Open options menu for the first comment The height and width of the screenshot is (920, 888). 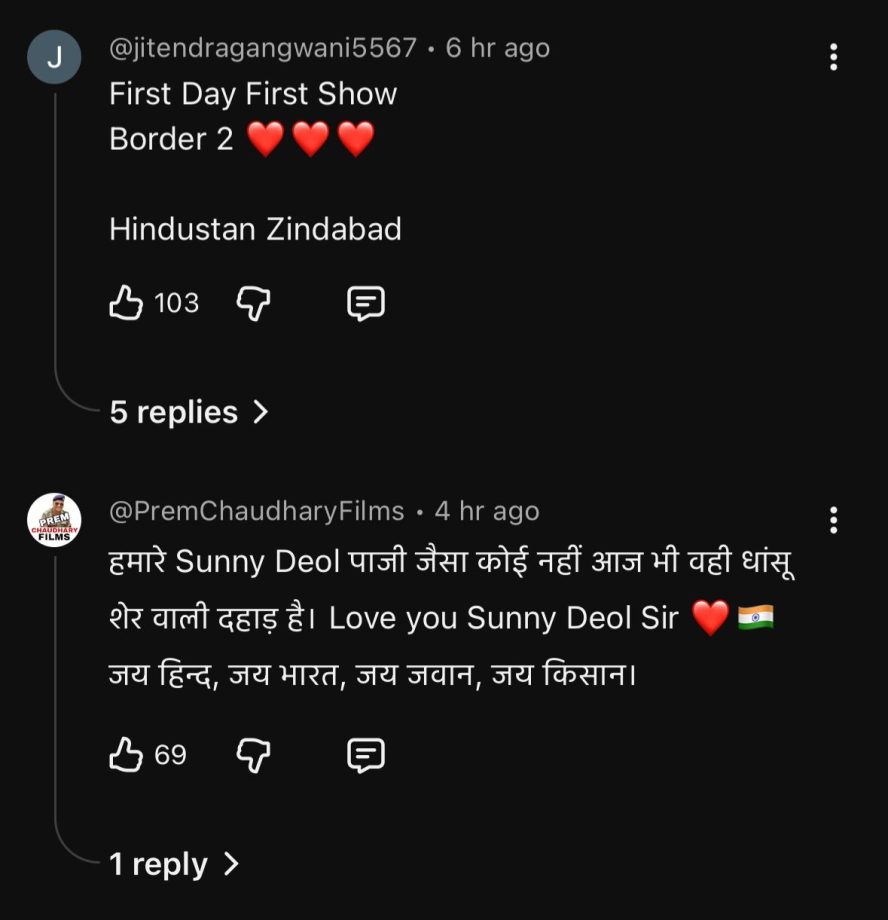click(x=835, y=58)
